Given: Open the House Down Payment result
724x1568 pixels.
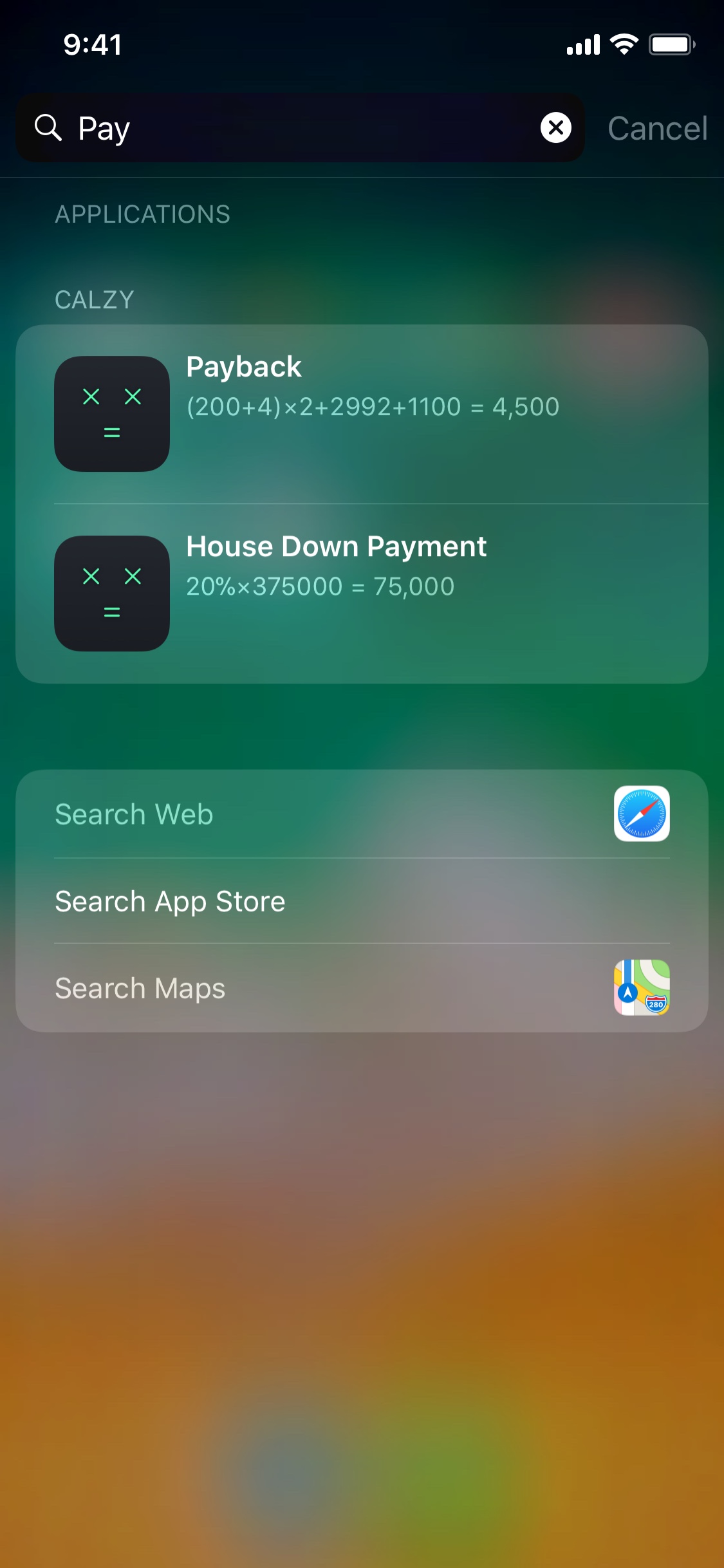Looking at the screenshot, I should point(362,593).
